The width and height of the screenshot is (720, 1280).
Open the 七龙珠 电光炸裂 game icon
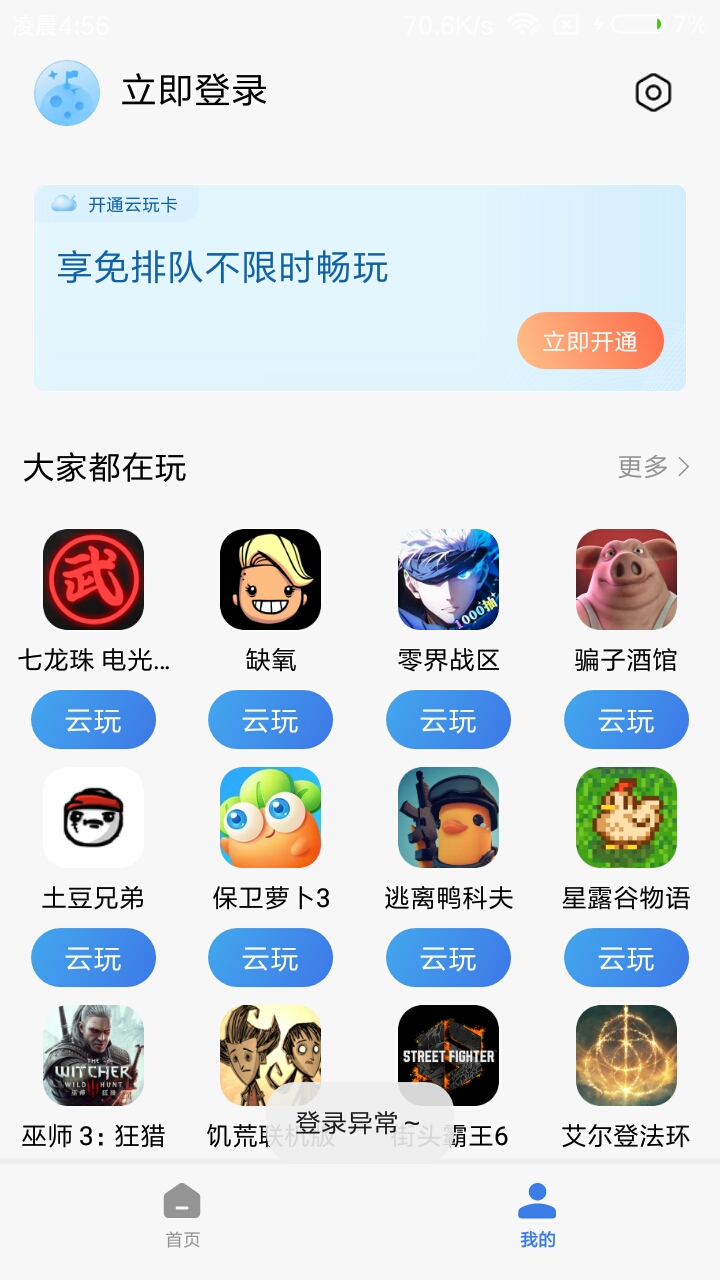click(x=93, y=580)
